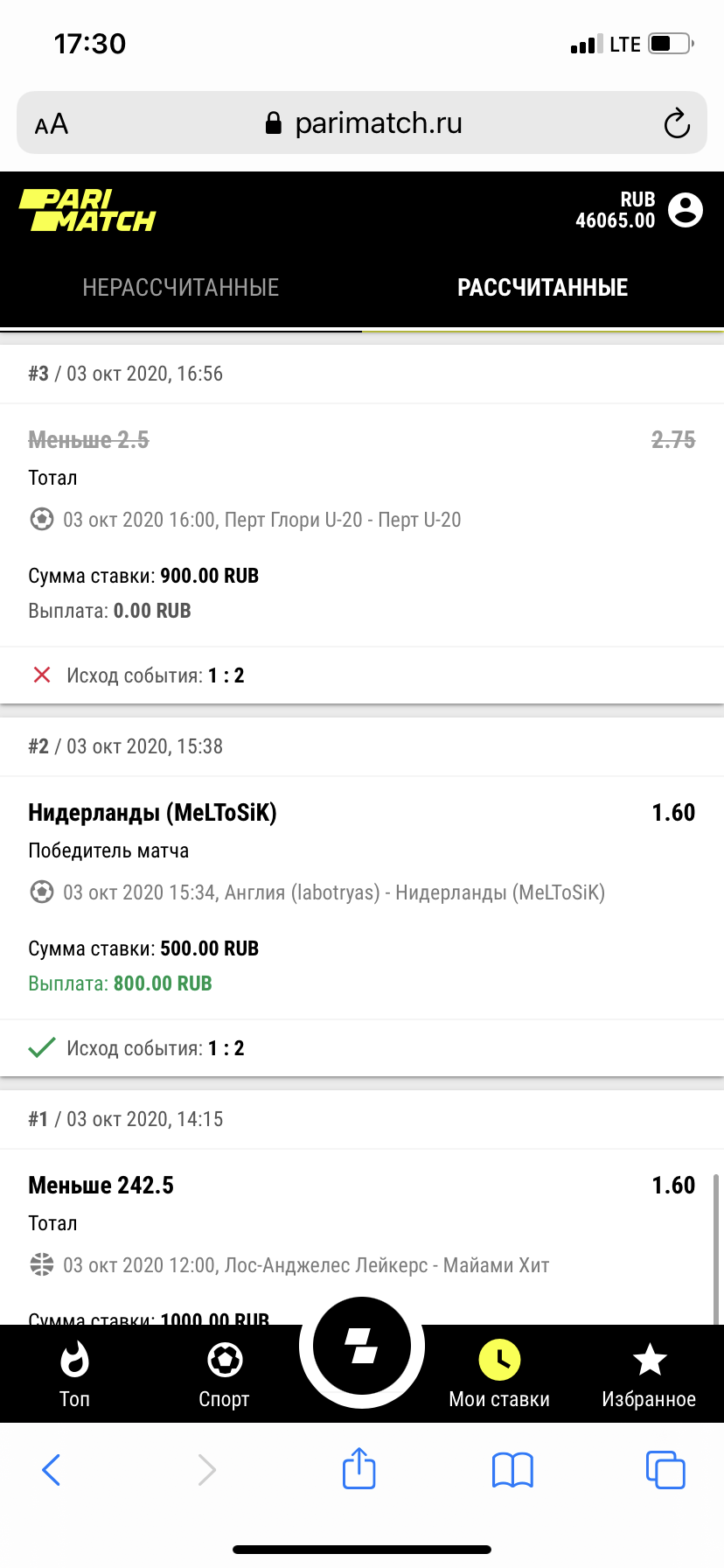Image resolution: width=724 pixels, height=1568 pixels.
Task: Tap the parimatch.ru address bar
Action: pyautogui.click(x=363, y=123)
